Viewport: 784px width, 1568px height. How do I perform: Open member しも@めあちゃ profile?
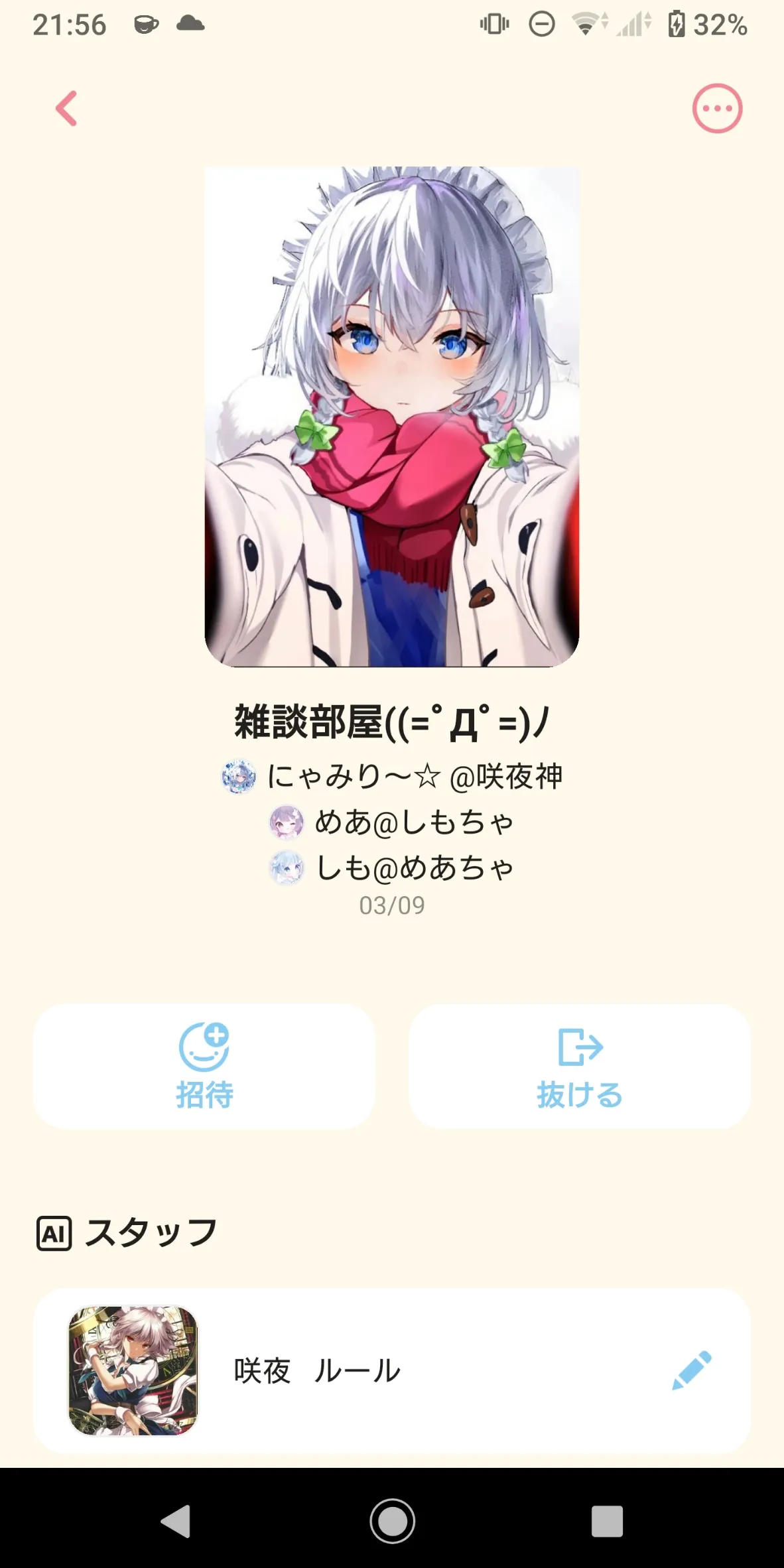point(392,868)
